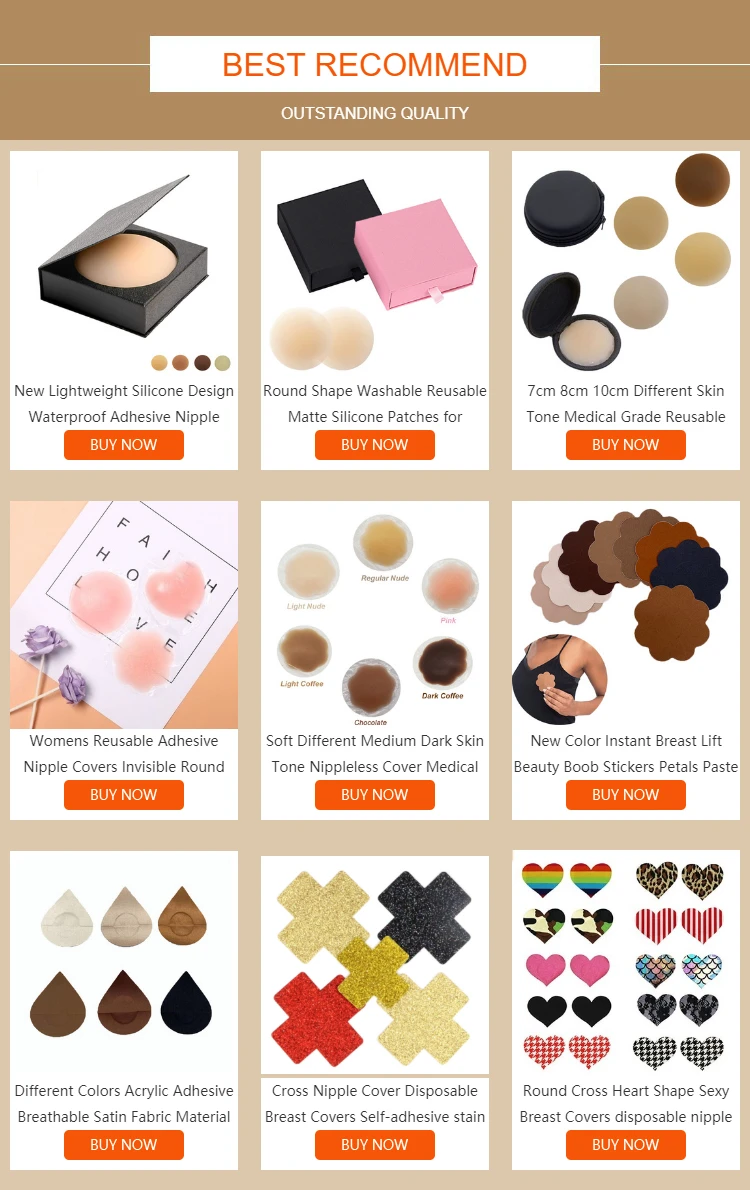750x1190 pixels.
Task: Open the petal-shaped breast lift stickers image
Action: coord(626,615)
